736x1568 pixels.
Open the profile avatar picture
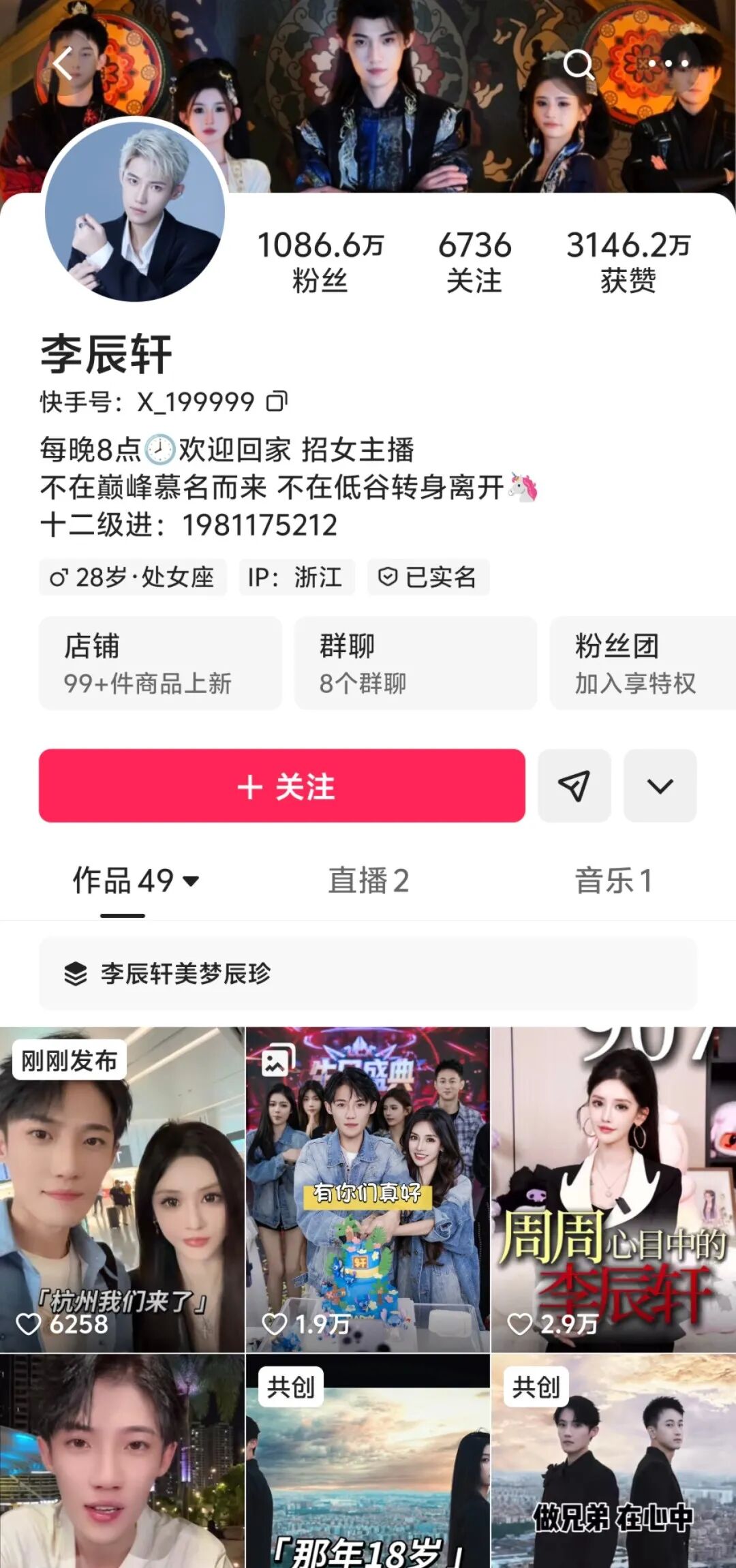[135, 211]
